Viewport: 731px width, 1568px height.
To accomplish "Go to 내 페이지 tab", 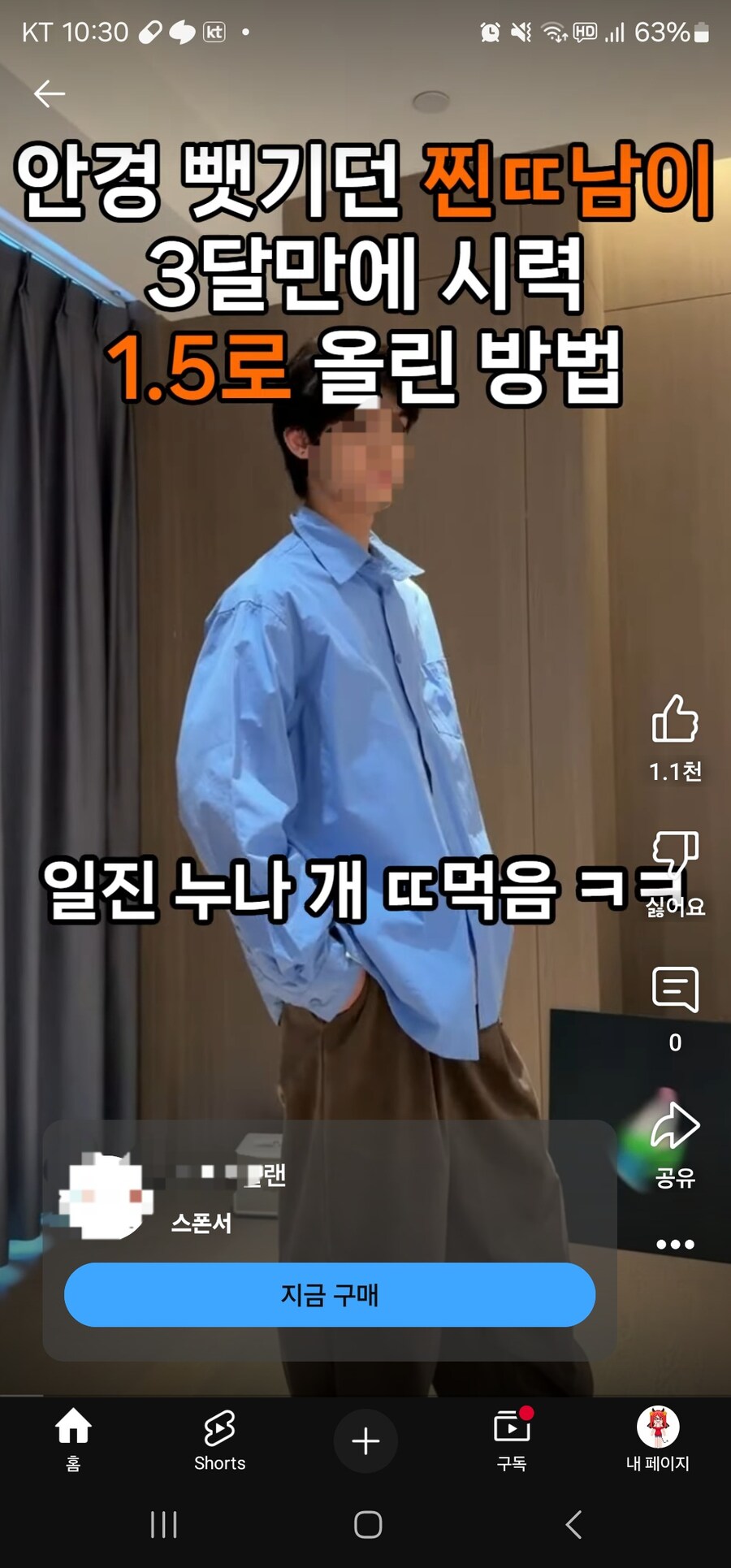I will (x=658, y=1441).
